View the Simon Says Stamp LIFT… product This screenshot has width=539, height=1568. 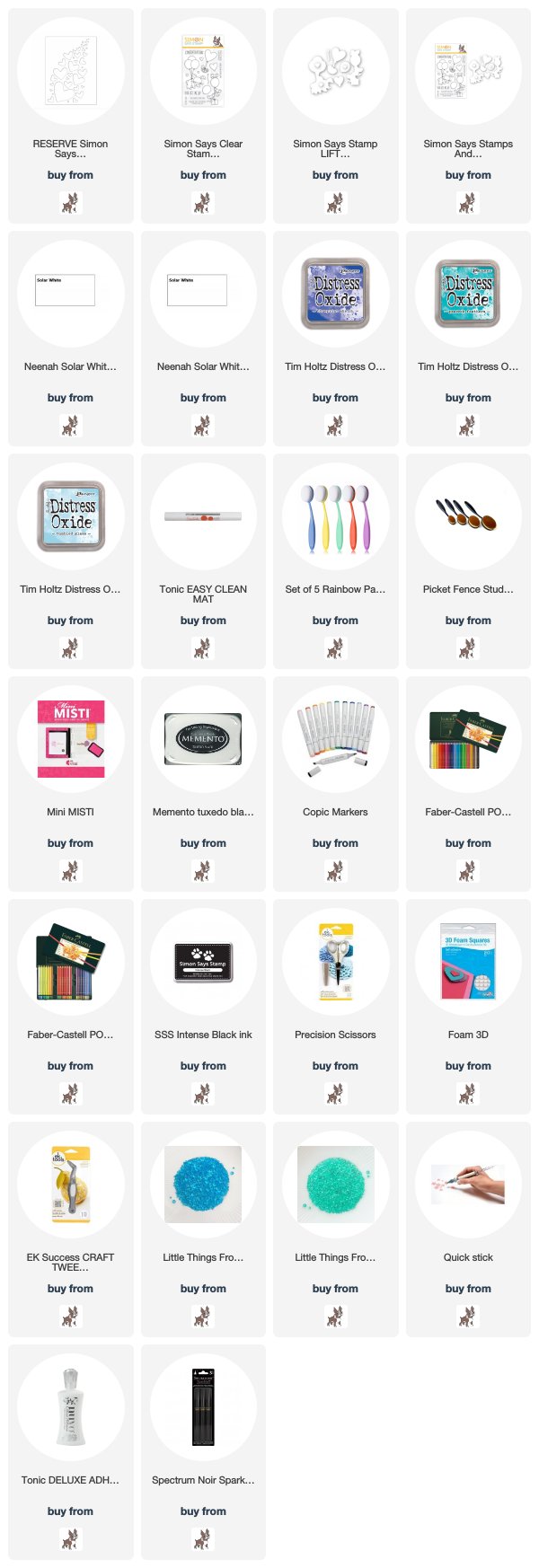[x=335, y=72]
